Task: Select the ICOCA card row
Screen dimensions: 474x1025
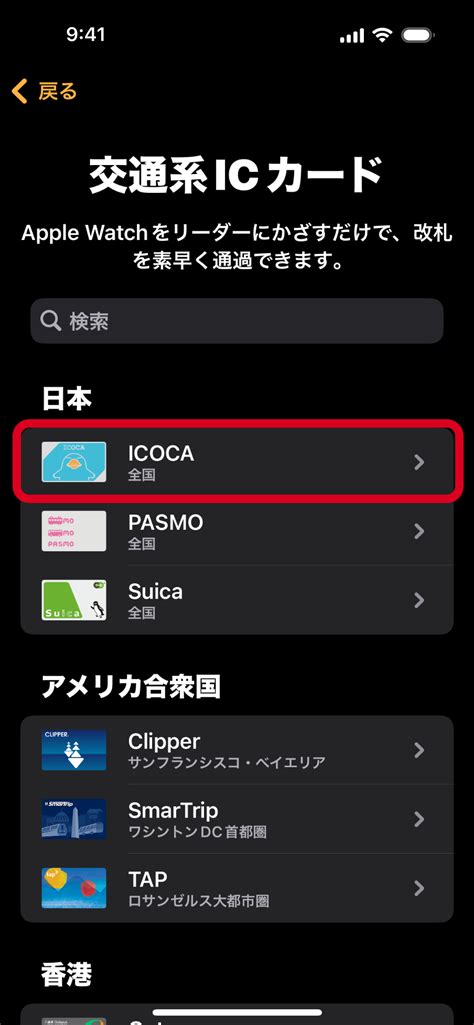Action: (x=237, y=462)
